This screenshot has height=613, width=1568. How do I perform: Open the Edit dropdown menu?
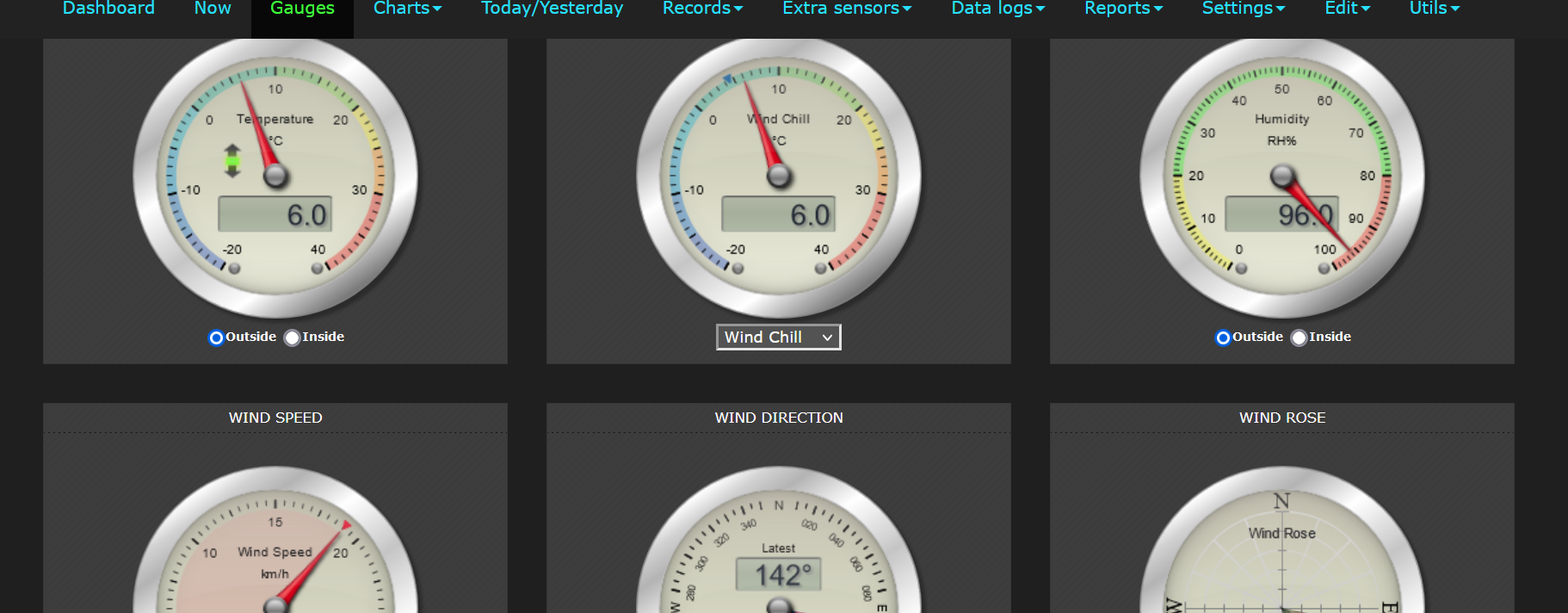[1347, 9]
